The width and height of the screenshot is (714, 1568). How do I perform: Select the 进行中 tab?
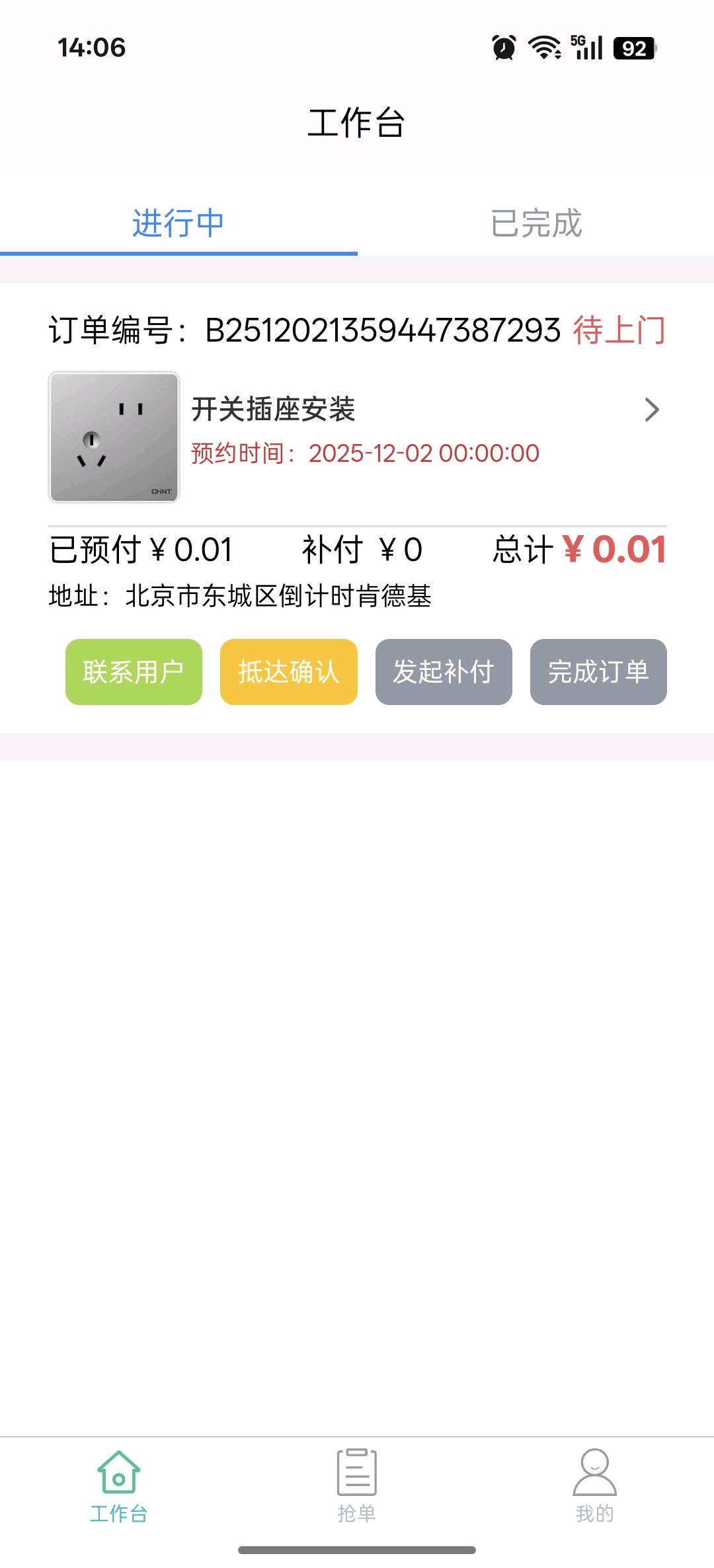pos(178,223)
